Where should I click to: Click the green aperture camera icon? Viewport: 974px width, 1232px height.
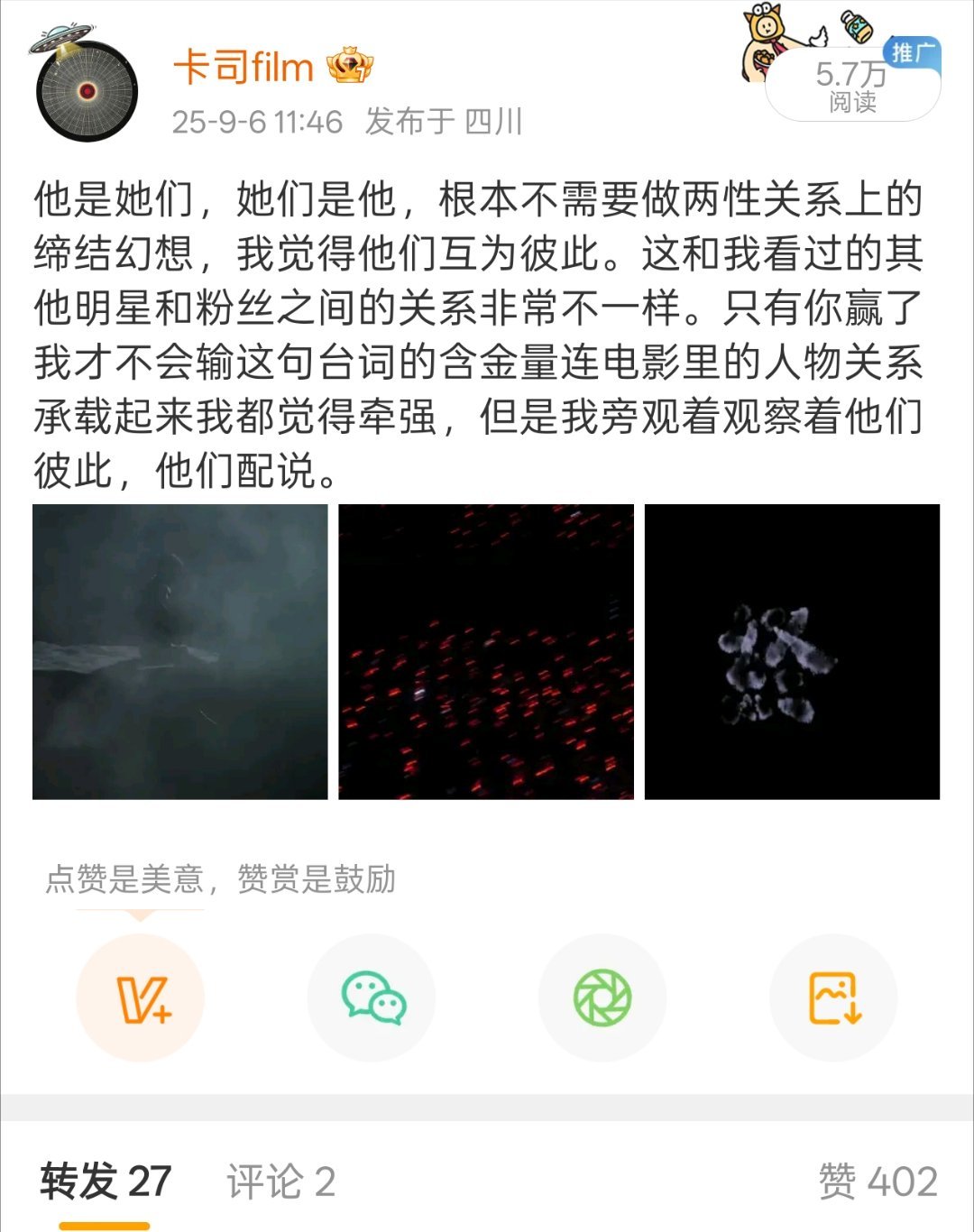tap(602, 998)
